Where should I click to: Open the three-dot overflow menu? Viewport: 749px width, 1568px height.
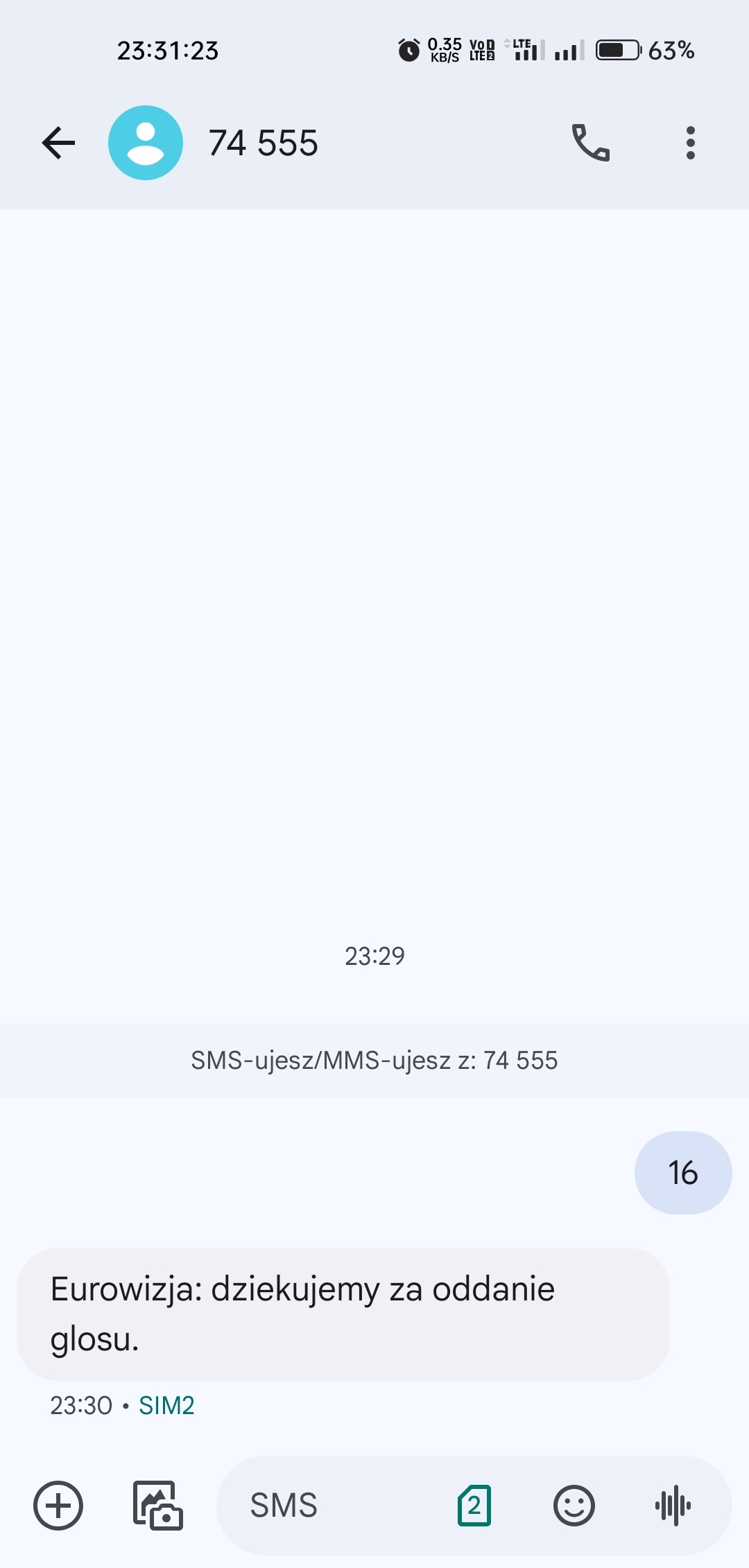(x=690, y=143)
